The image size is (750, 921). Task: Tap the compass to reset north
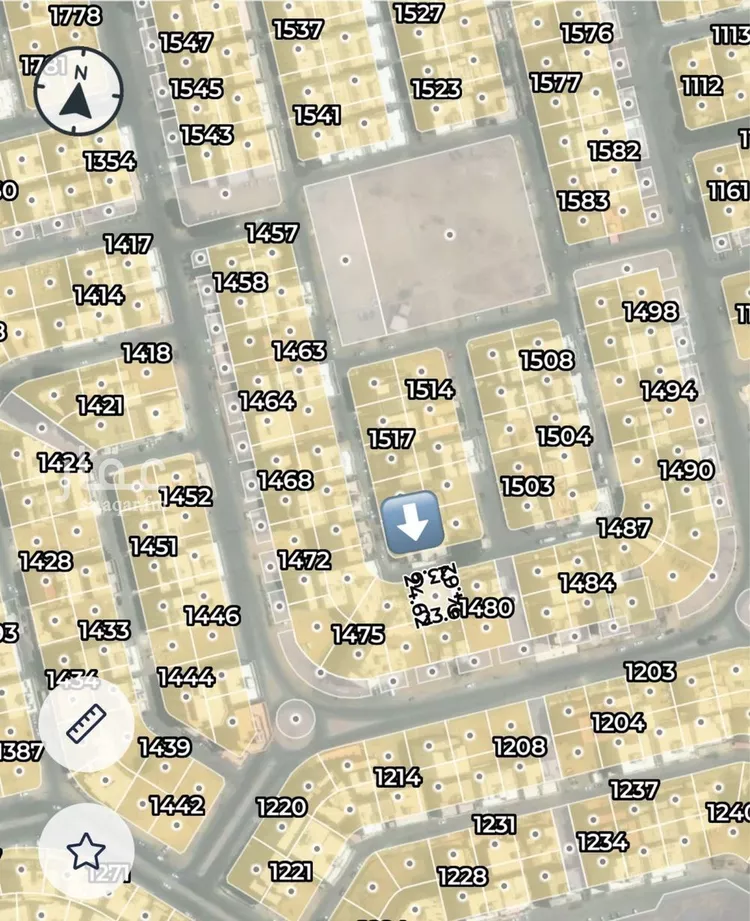coord(79,92)
